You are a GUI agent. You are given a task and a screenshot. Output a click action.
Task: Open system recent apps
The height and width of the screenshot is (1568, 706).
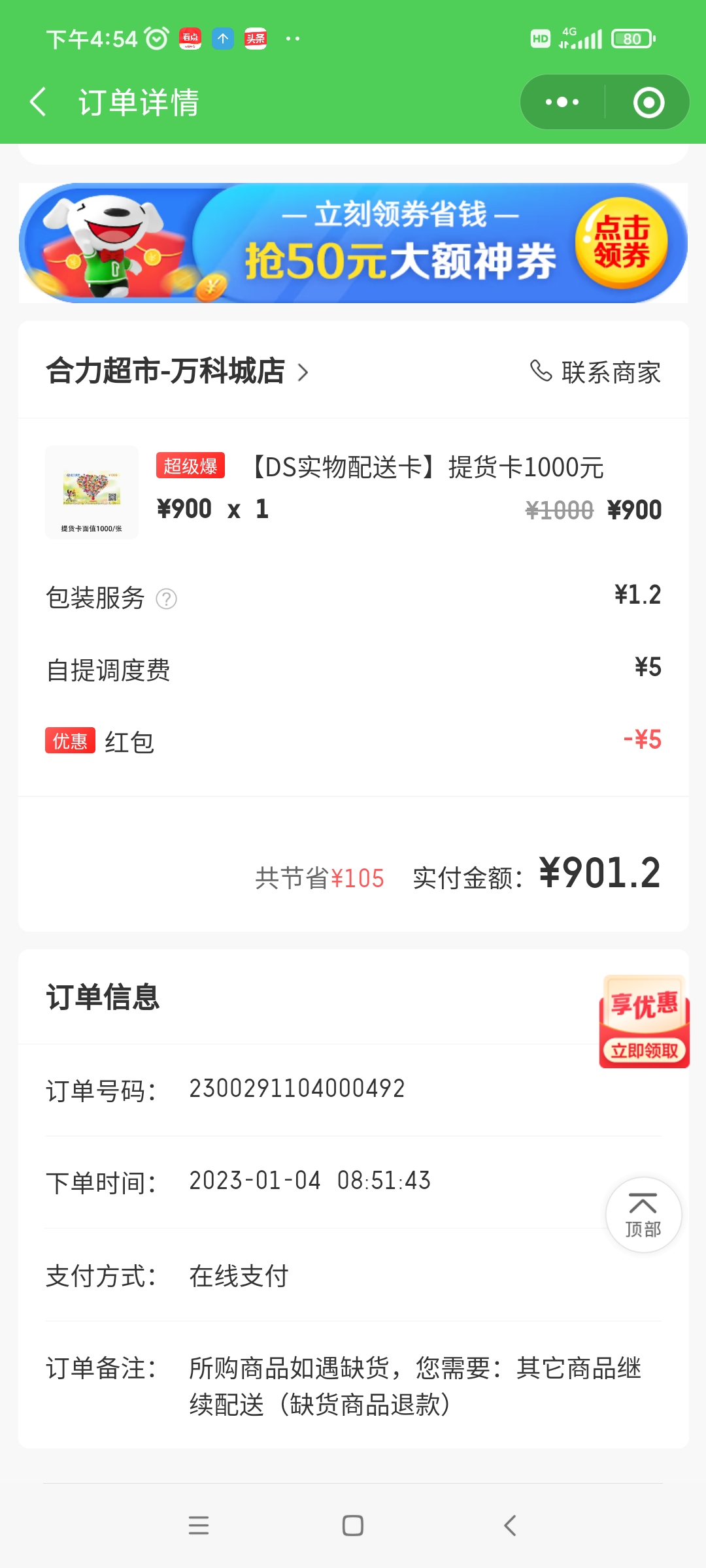tap(199, 1526)
